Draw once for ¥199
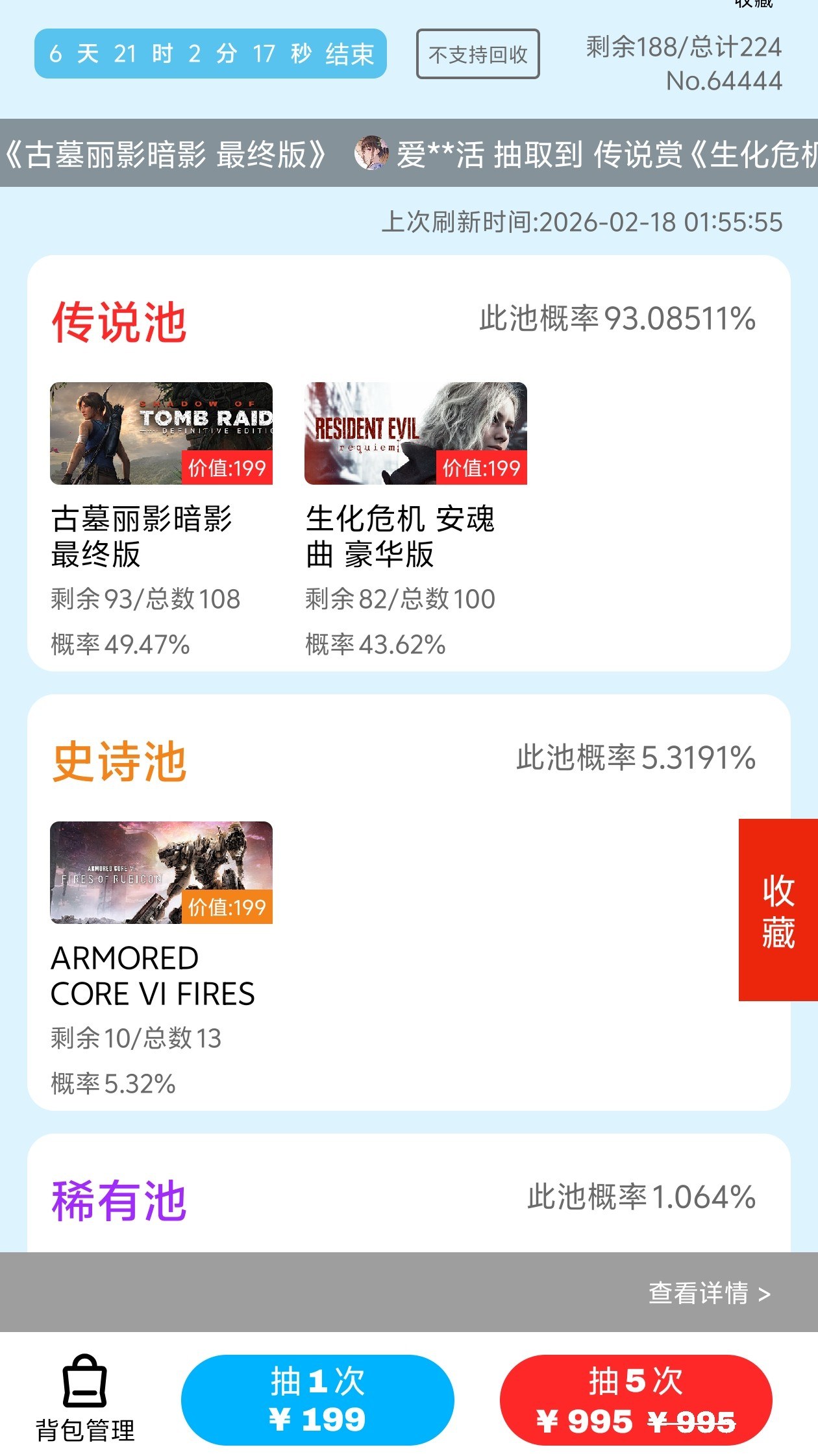Image resolution: width=818 pixels, height=1456 pixels. point(317,1399)
